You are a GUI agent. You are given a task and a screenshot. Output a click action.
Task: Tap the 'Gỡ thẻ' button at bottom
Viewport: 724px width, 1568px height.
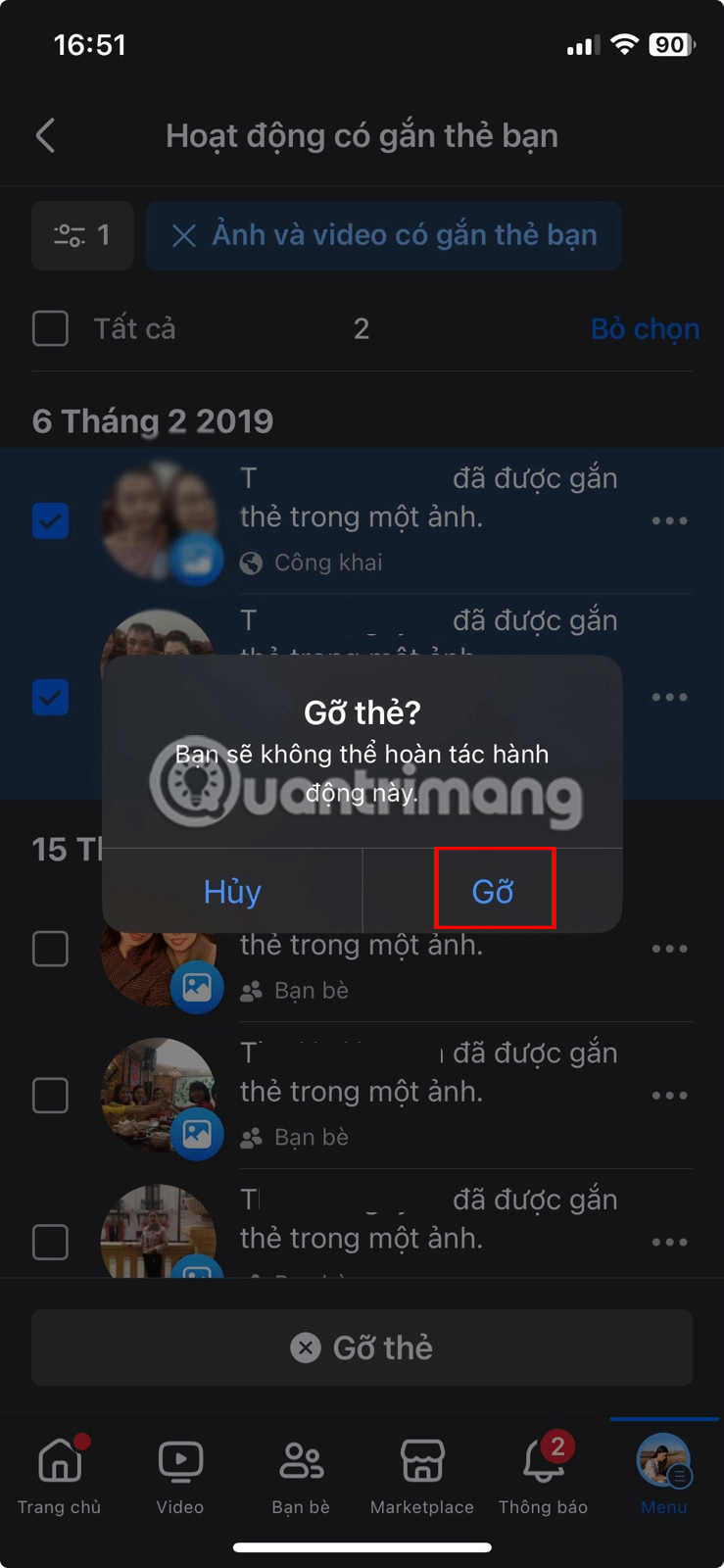click(362, 1347)
